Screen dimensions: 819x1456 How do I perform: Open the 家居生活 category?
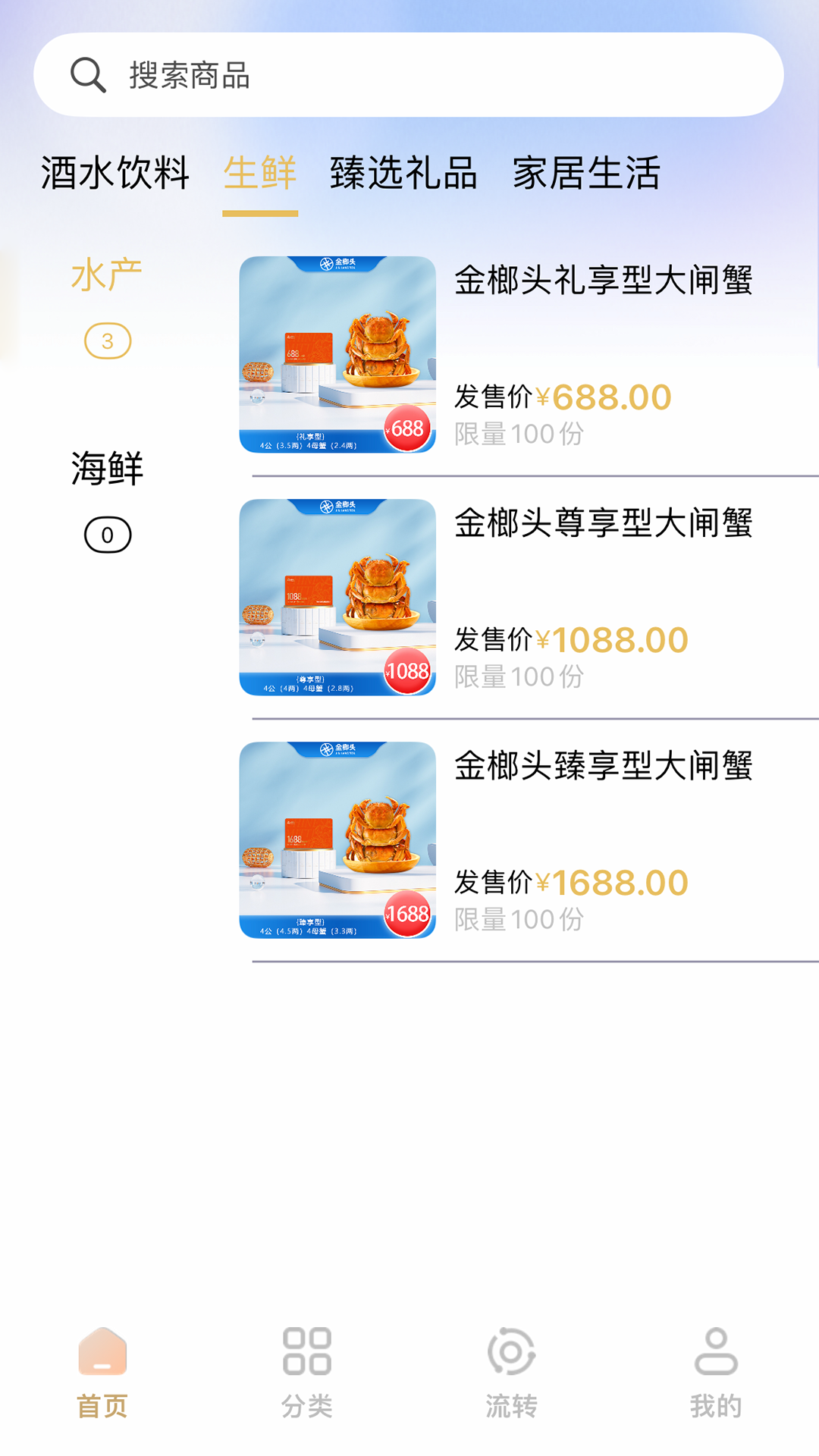click(586, 173)
